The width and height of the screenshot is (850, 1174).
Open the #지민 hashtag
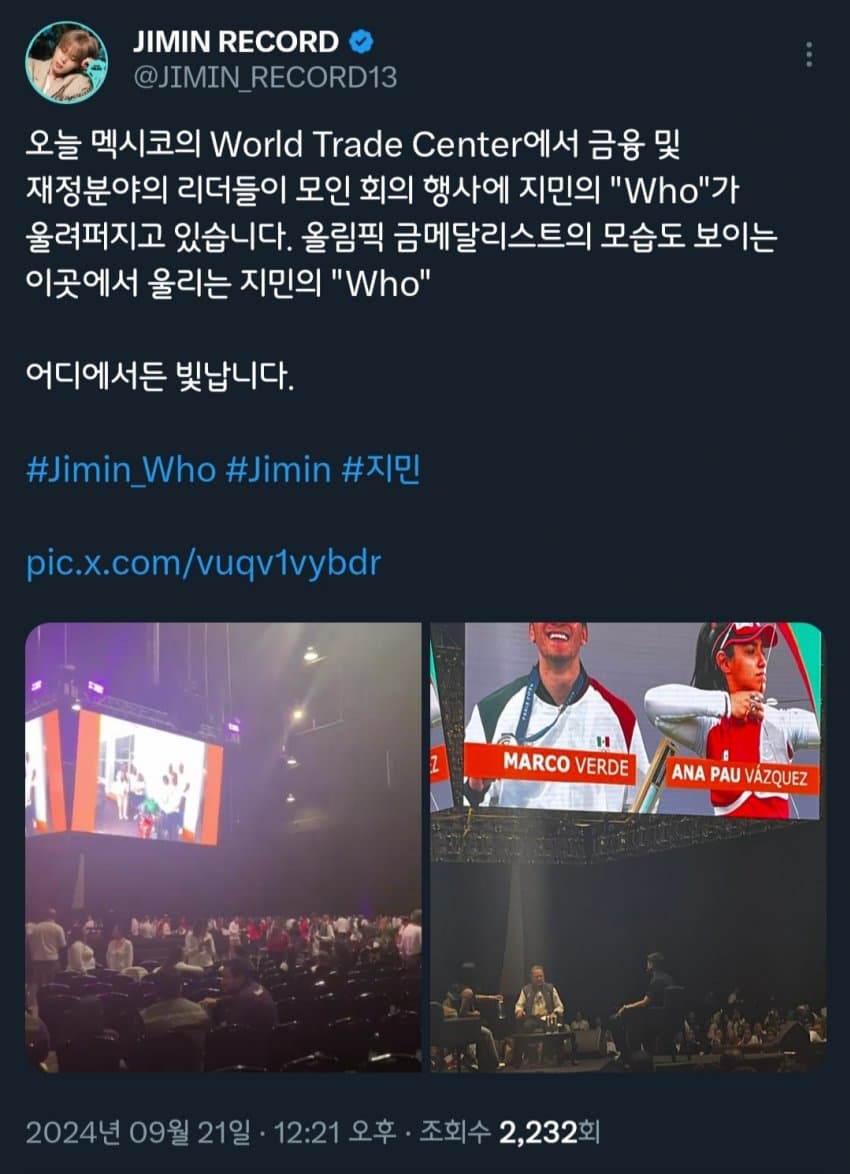380,469
